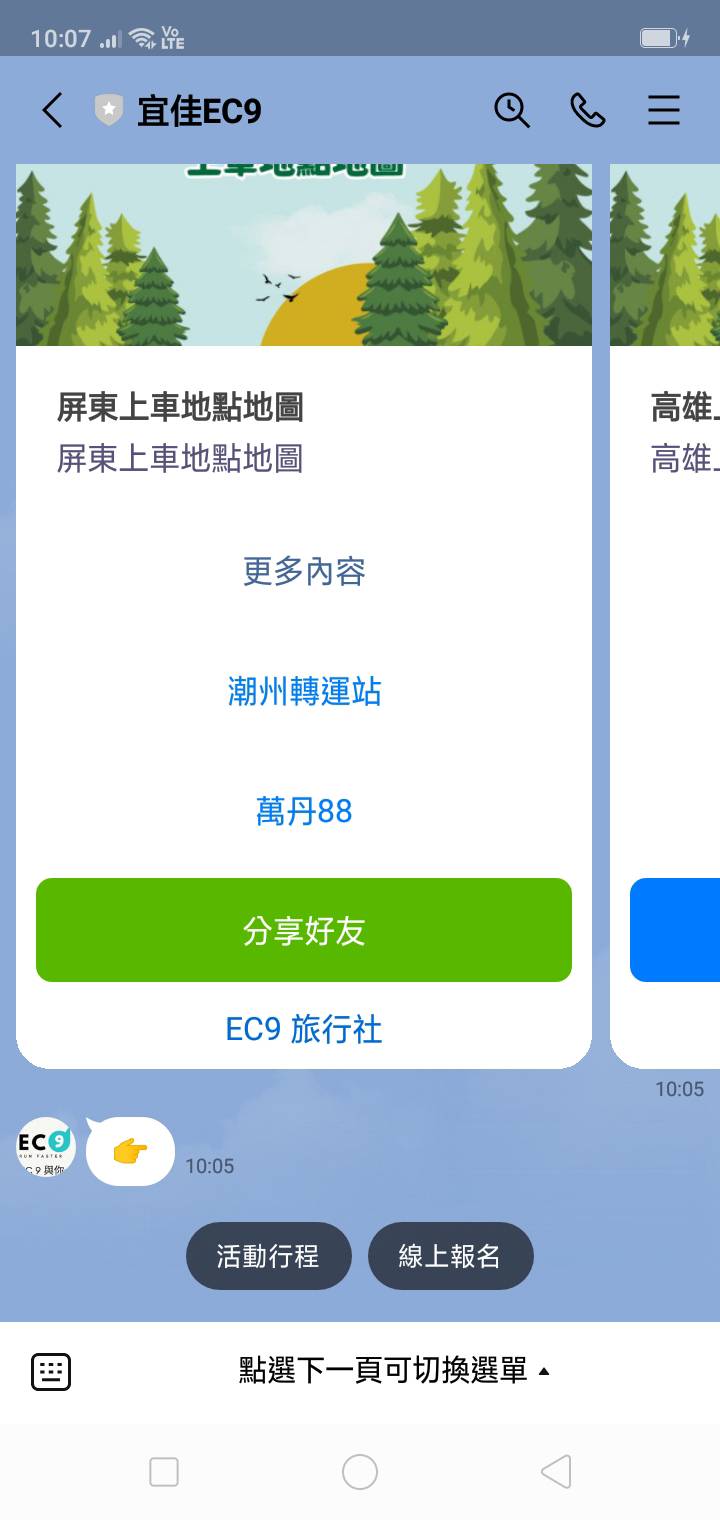Tap the 活動行程 quick reply
The height and width of the screenshot is (1520, 720).
(x=268, y=1255)
